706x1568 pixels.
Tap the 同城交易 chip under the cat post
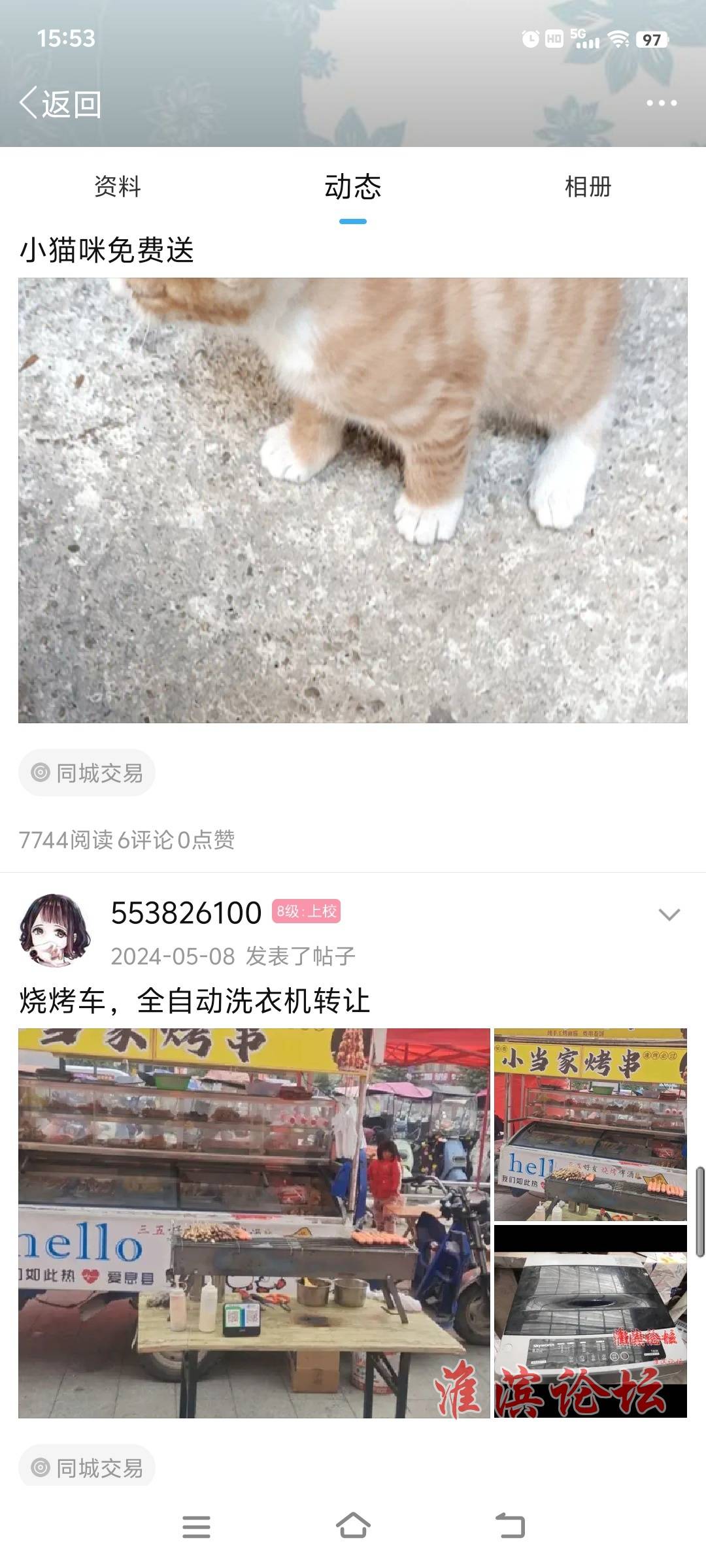pyautogui.click(x=87, y=773)
